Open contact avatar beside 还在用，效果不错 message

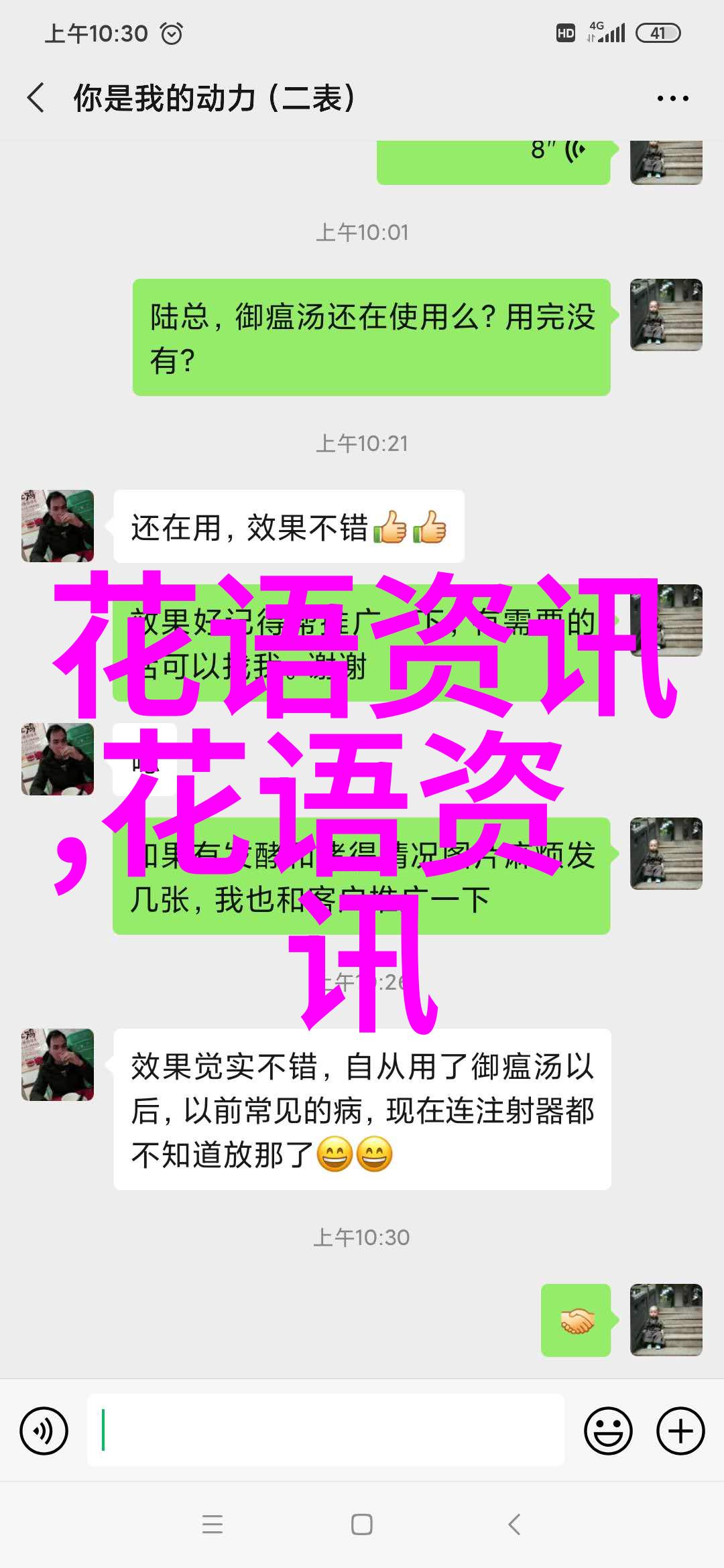click(x=58, y=526)
